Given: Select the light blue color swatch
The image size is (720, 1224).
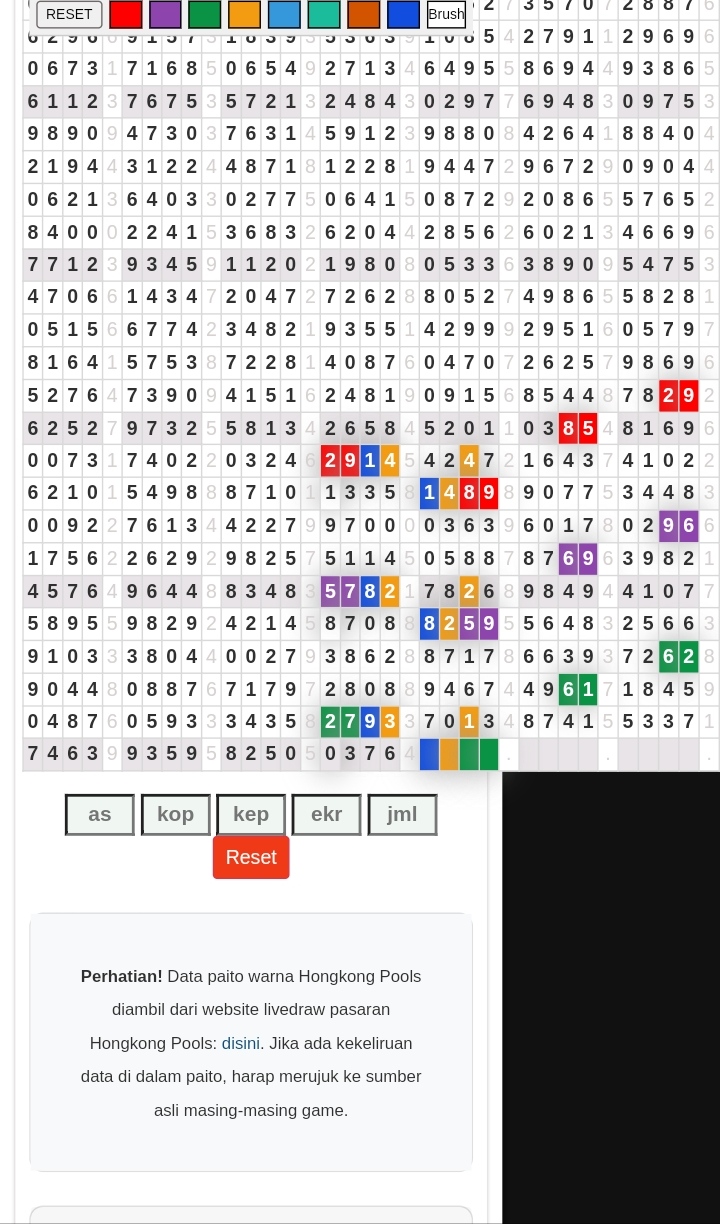Looking at the screenshot, I should 284,14.
